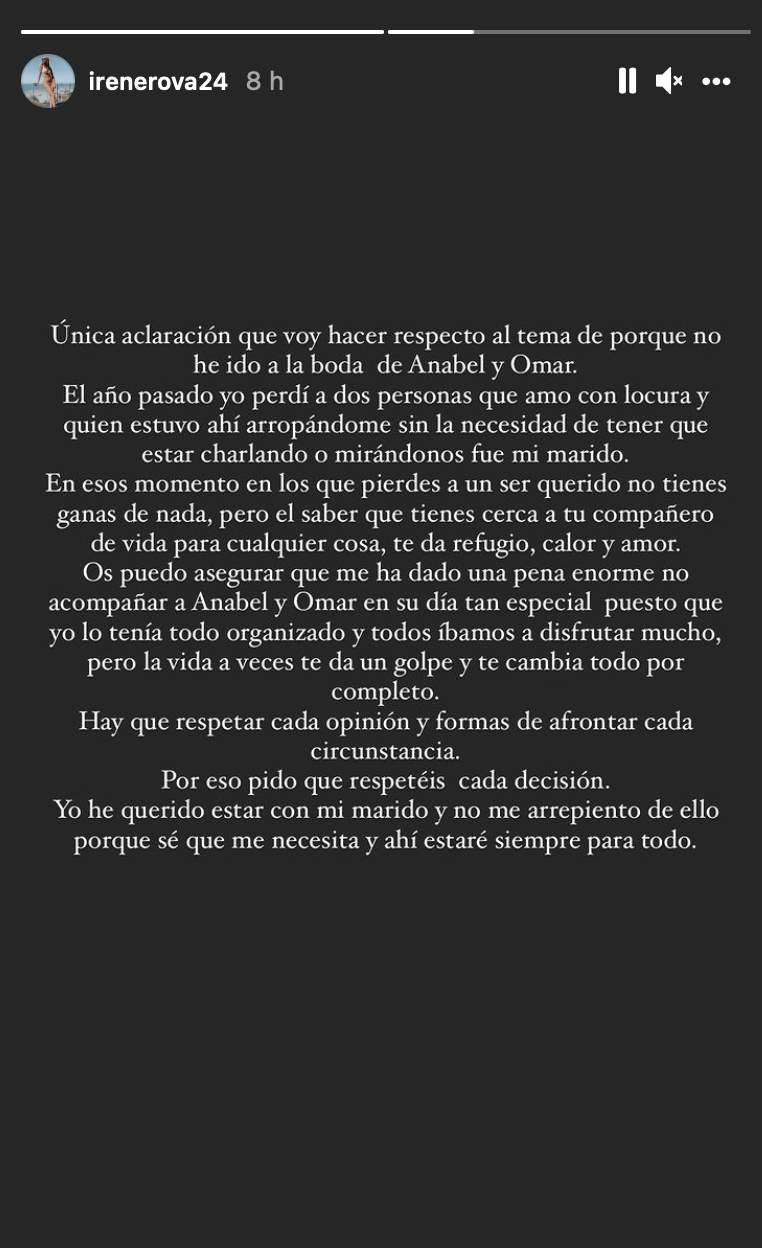Image resolution: width=762 pixels, height=1248 pixels.
Task: Tap the irenerova24 username
Action: tap(158, 82)
